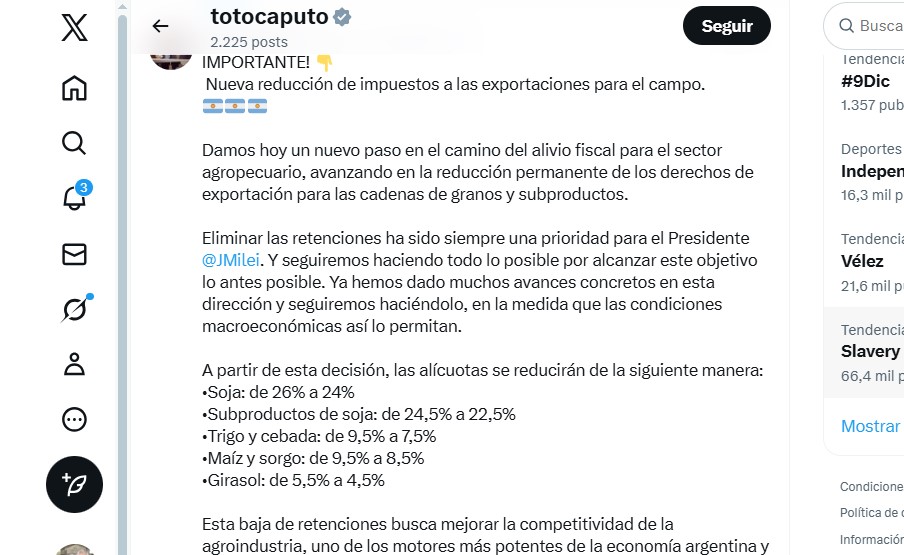
Task: Go back using the arrow
Action: click(160, 27)
